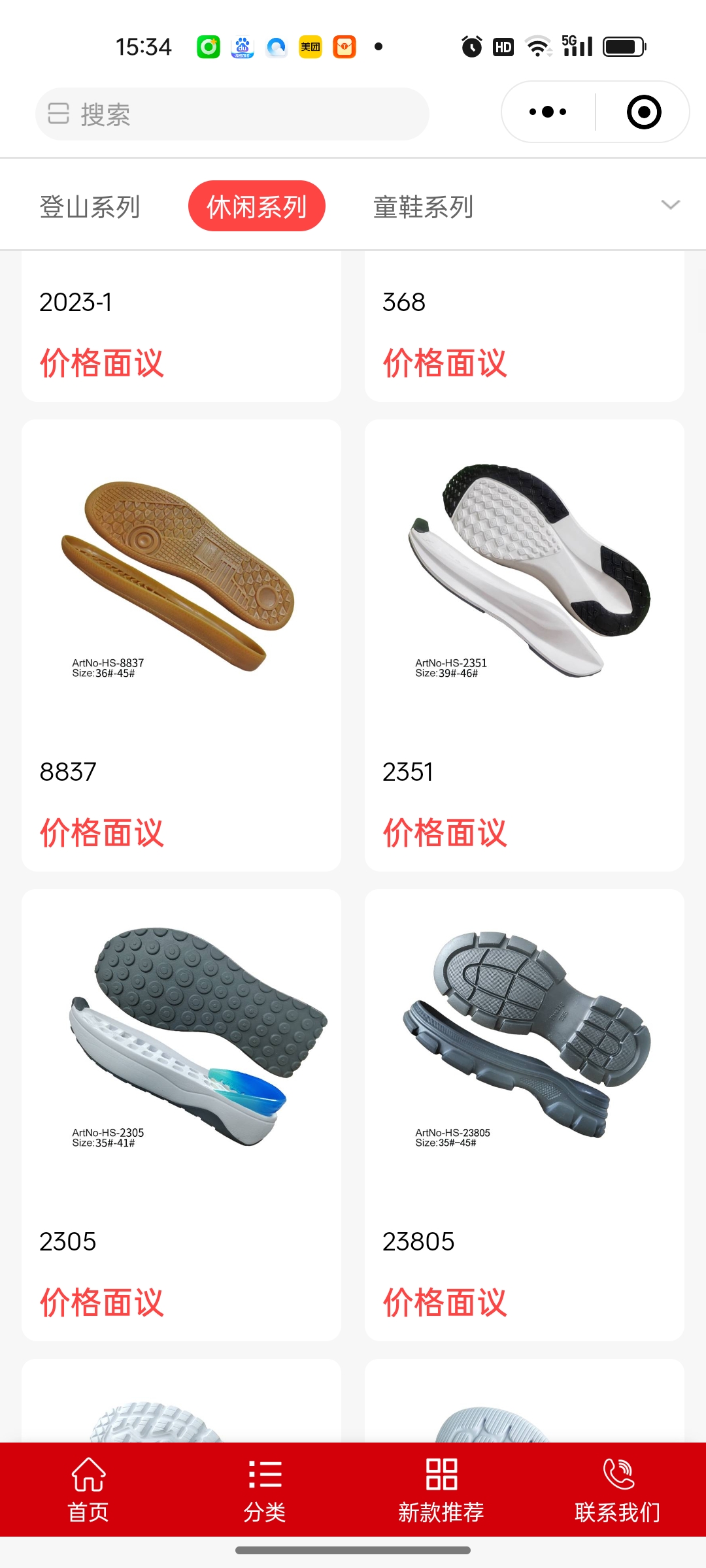Switch to the 童鞋系列 category
The image size is (706, 1568).
(x=423, y=207)
